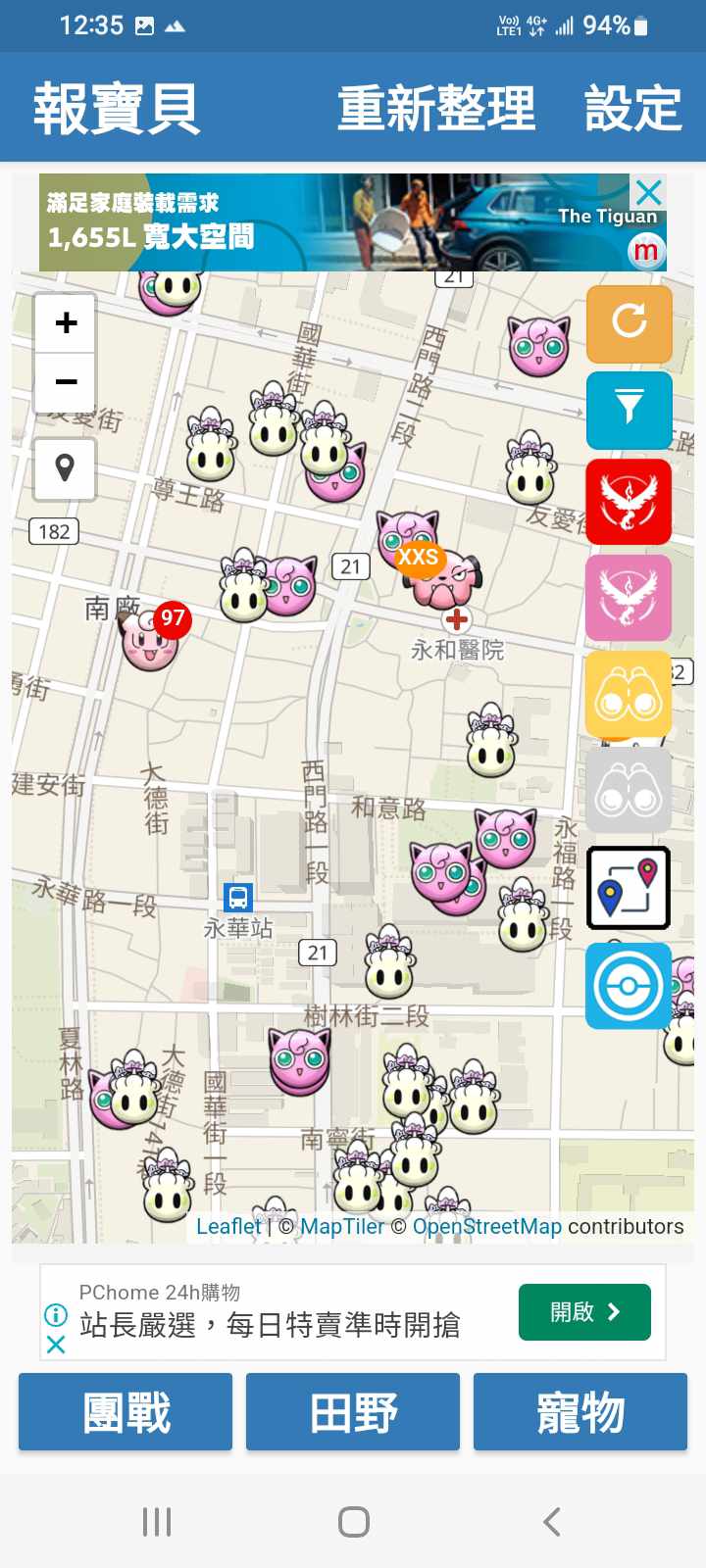Close the Tiguan ad banner
This screenshot has height=1568, width=706.
click(x=648, y=192)
